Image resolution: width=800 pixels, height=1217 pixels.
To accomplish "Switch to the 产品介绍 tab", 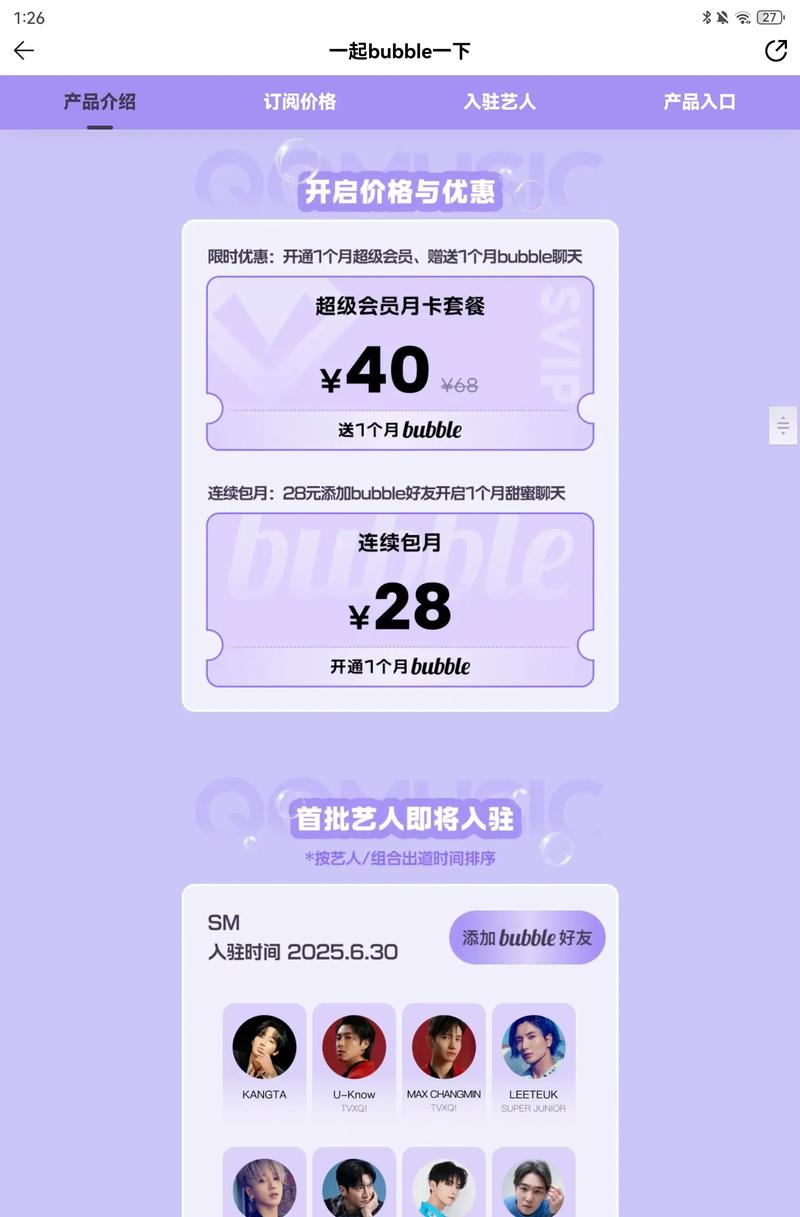I will coord(99,102).
